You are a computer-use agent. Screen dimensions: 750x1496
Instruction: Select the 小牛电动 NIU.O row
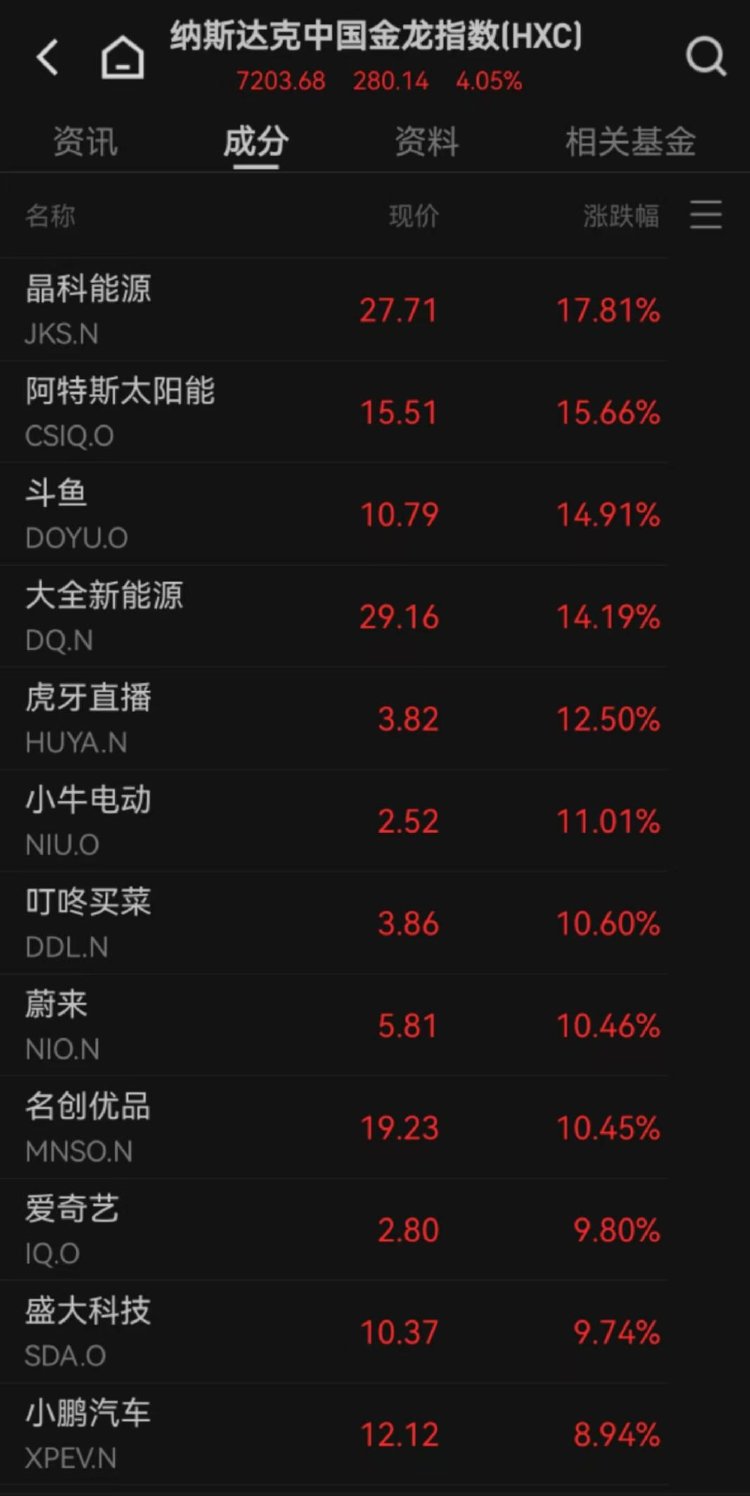pos(334,821)
